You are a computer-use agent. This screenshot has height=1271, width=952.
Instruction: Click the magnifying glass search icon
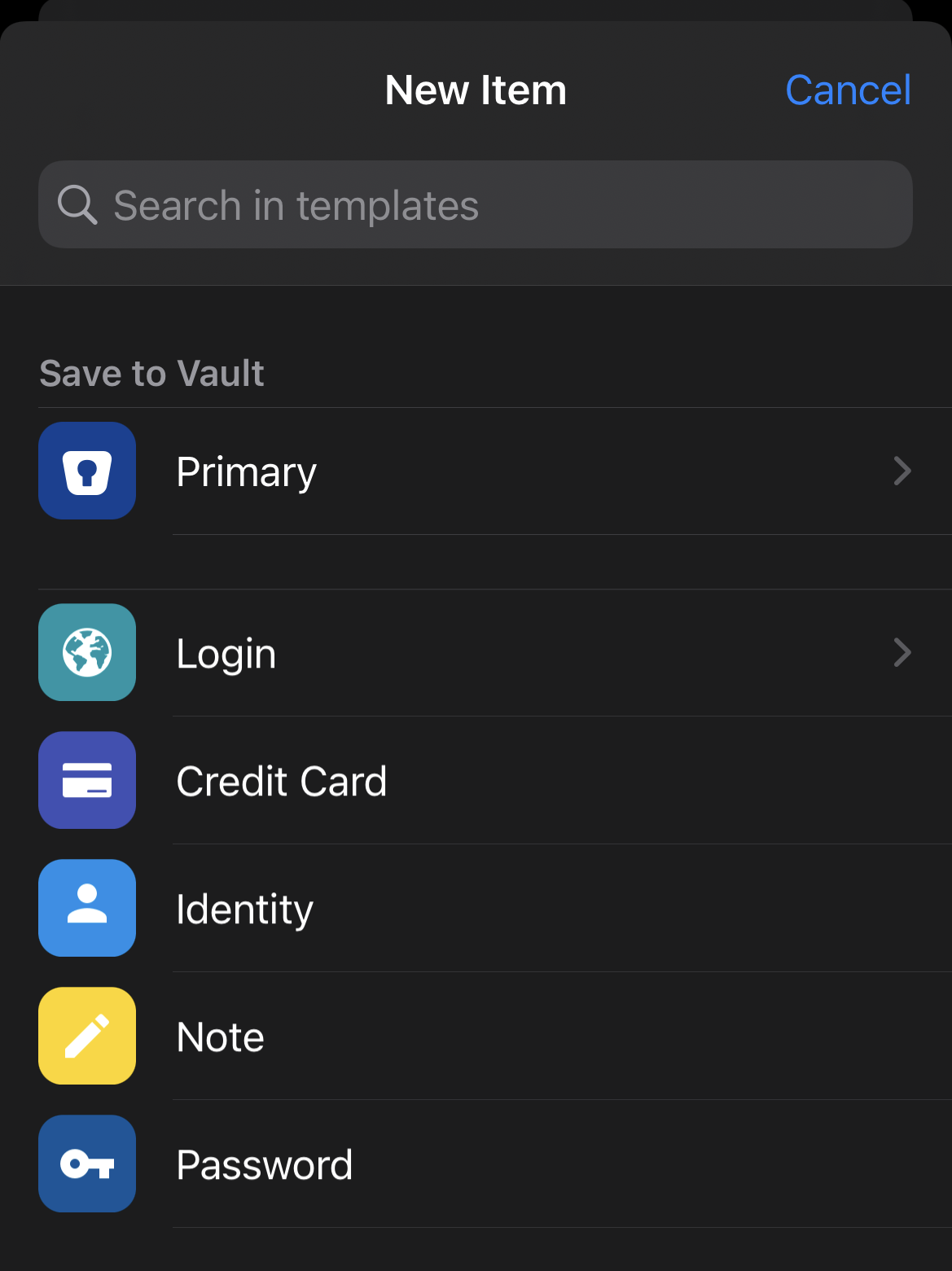(77, 204)
